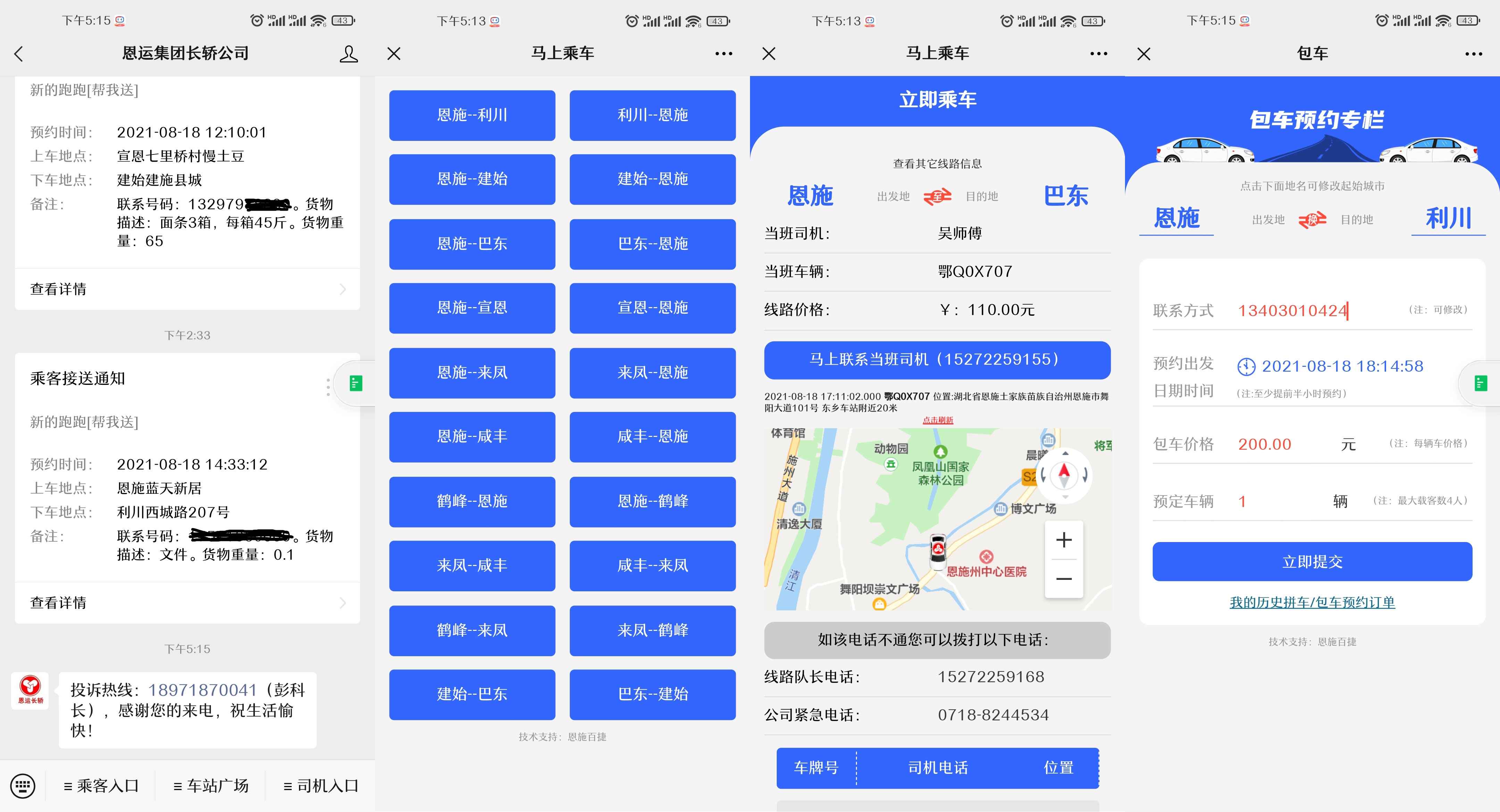Viewport: 1500px width, 812px height.
Task: Open the 乘客入口 menu
Action: (101, 786)
